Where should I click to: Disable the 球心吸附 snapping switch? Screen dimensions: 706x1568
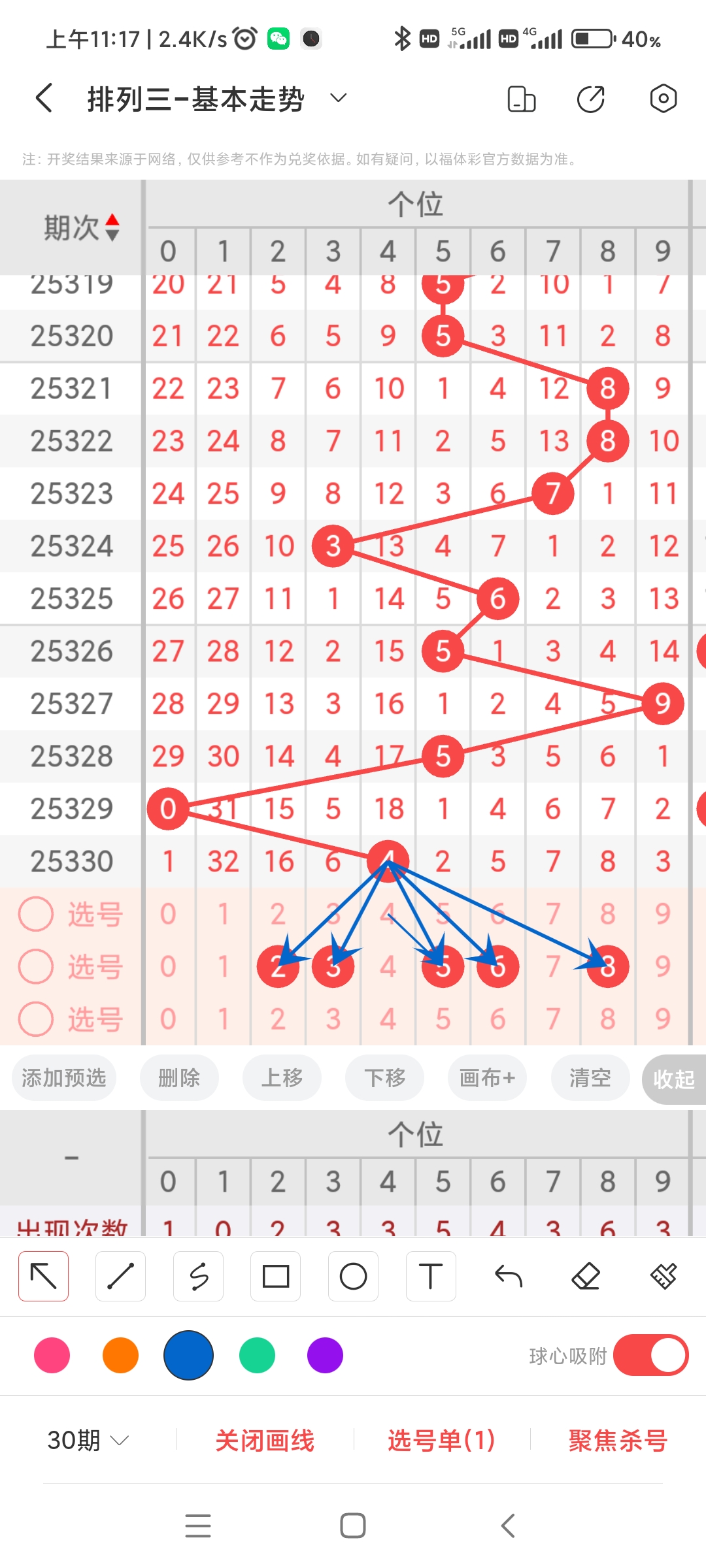coord(651,1355)
